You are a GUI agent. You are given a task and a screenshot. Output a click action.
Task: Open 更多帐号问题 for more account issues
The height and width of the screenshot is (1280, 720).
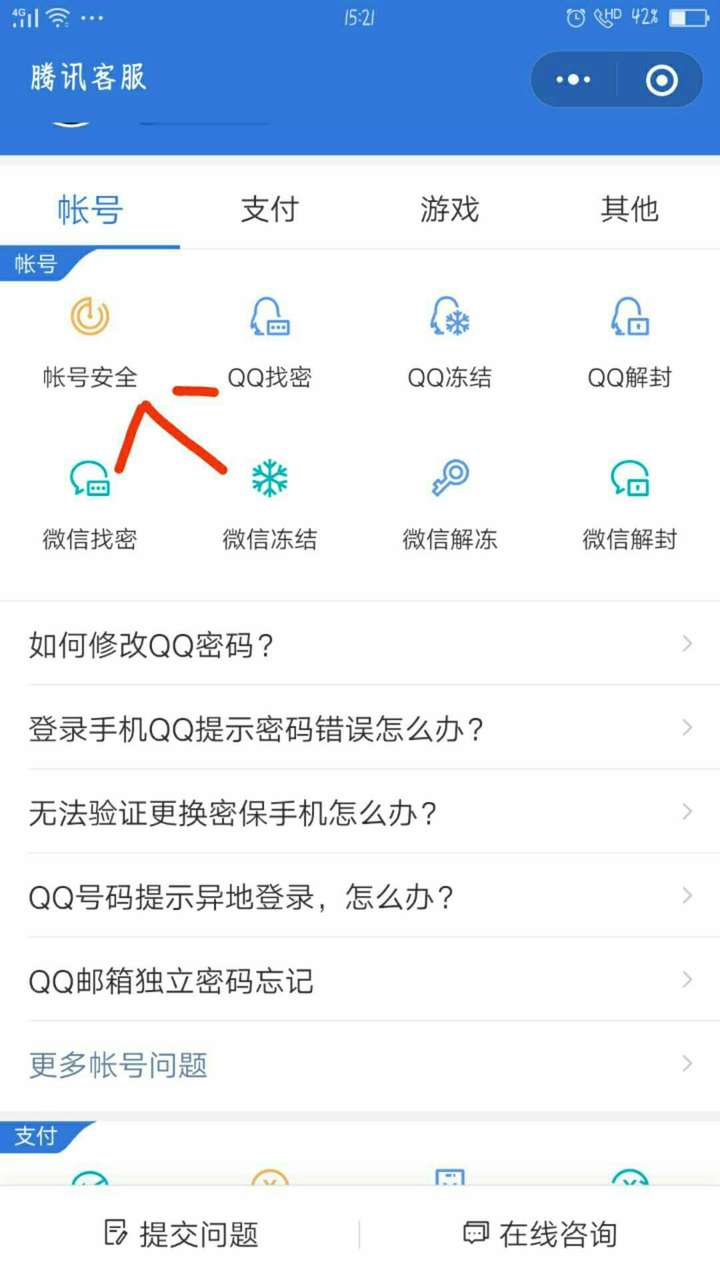[360, 1063]
